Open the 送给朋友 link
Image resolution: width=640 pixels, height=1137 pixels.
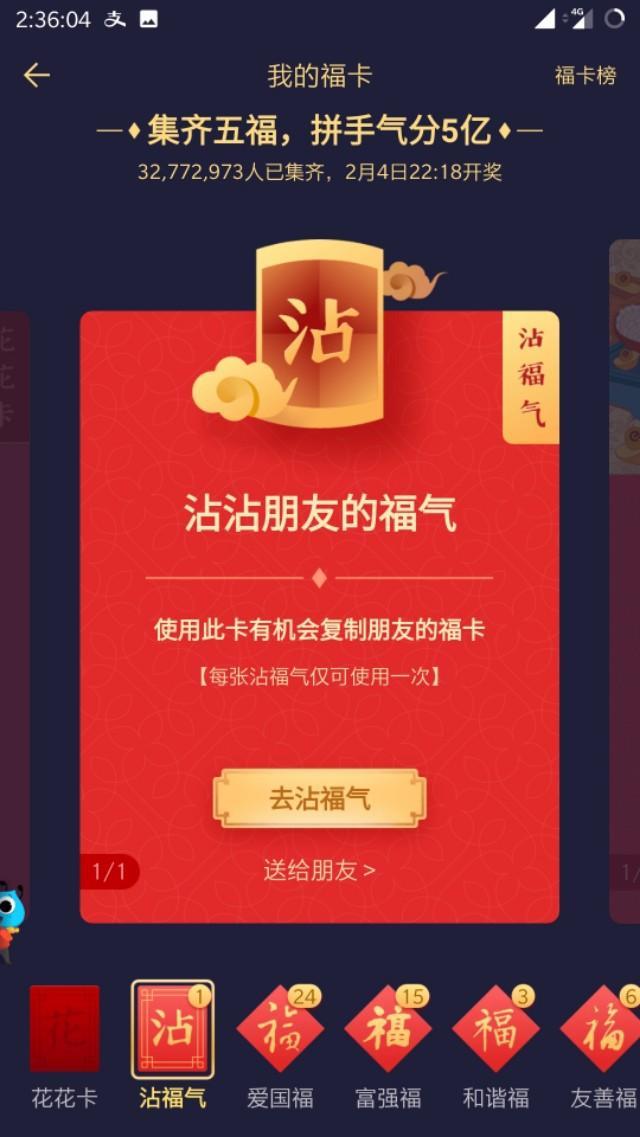tap(320, 870)
